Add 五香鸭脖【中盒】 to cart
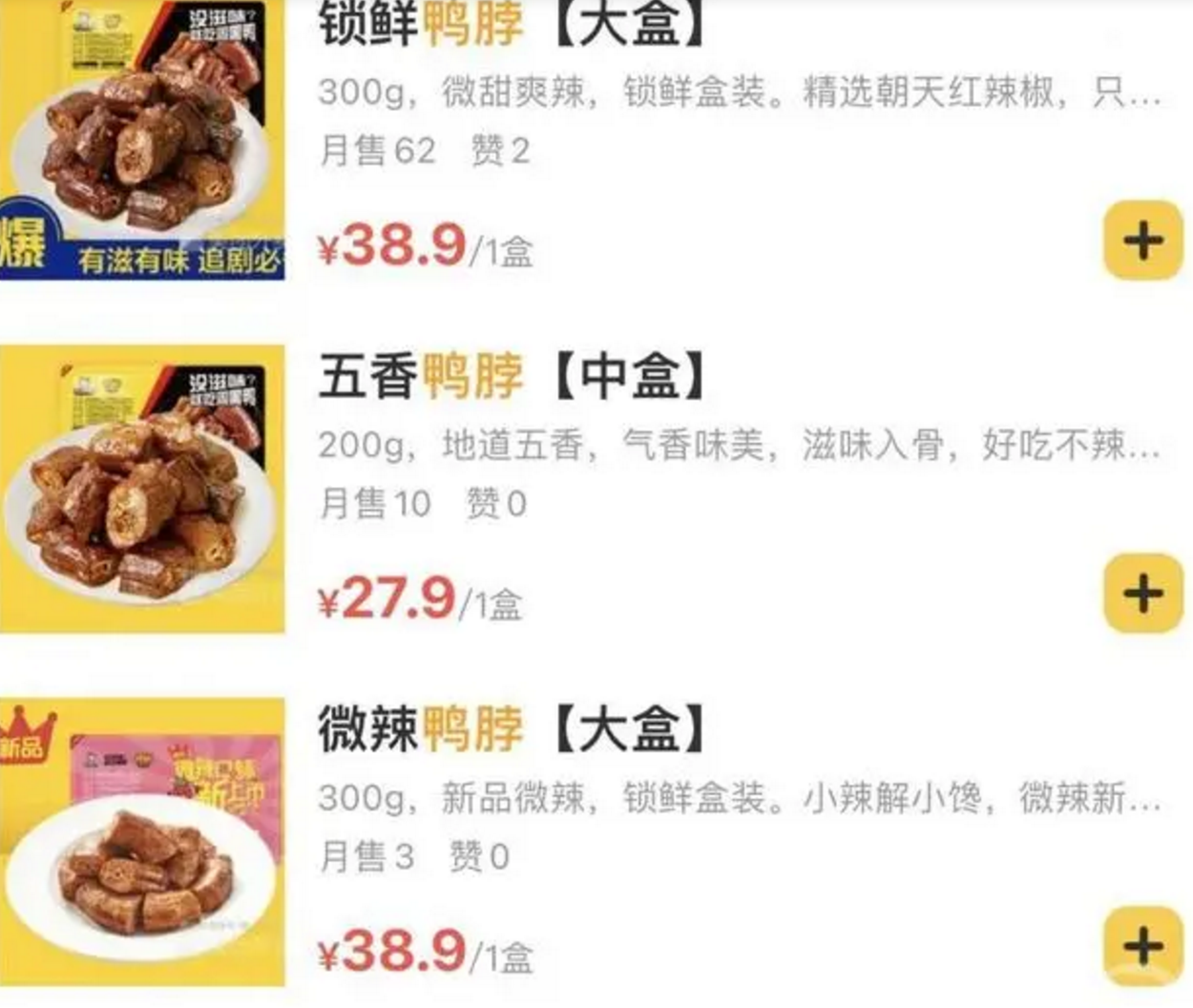Viewport: 1193px width, 1008px height. tap(1142, 593)
